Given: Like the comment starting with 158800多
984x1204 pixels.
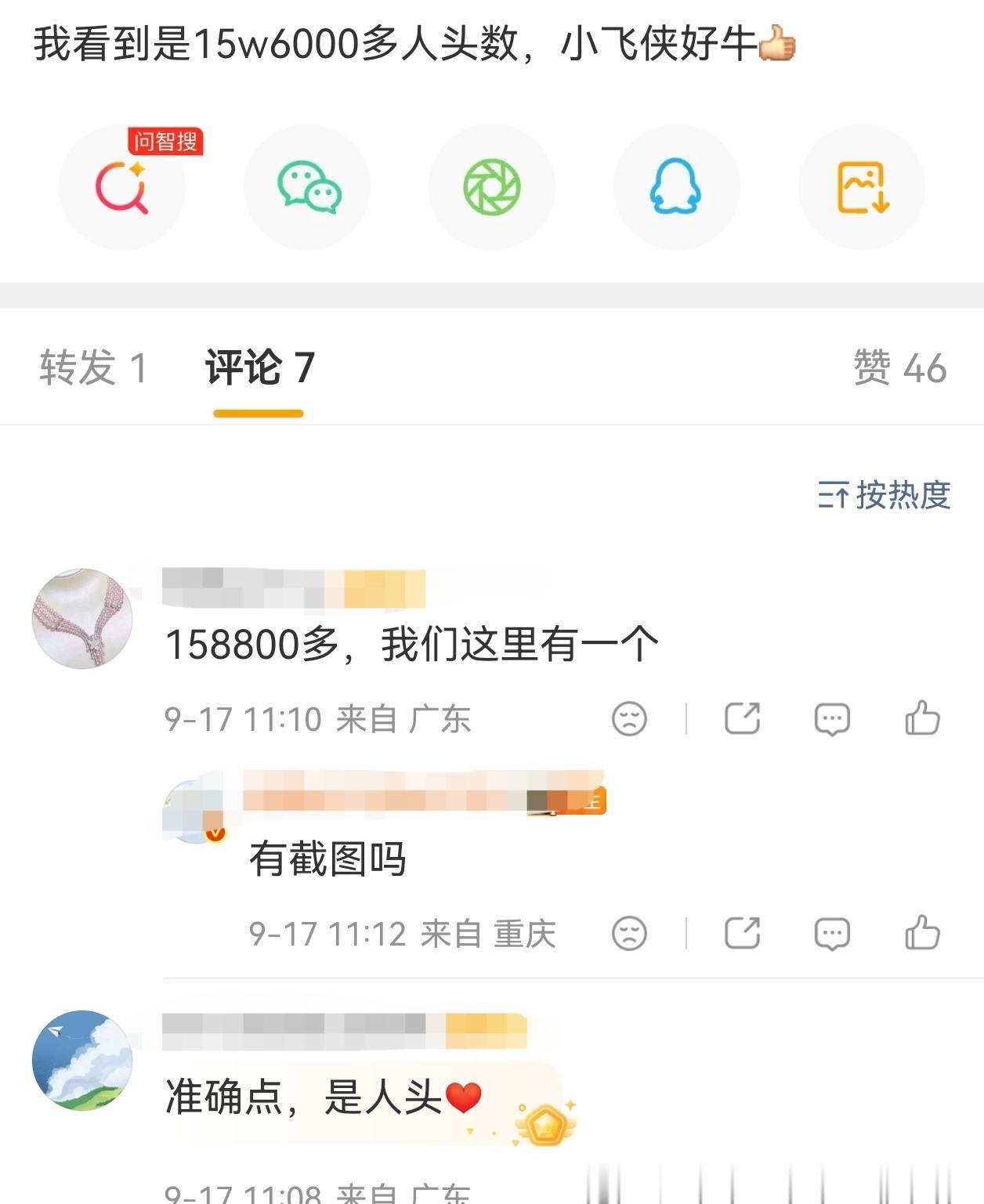Looking at the screenshot, I should pyautogui.click(x=922, y=718).
